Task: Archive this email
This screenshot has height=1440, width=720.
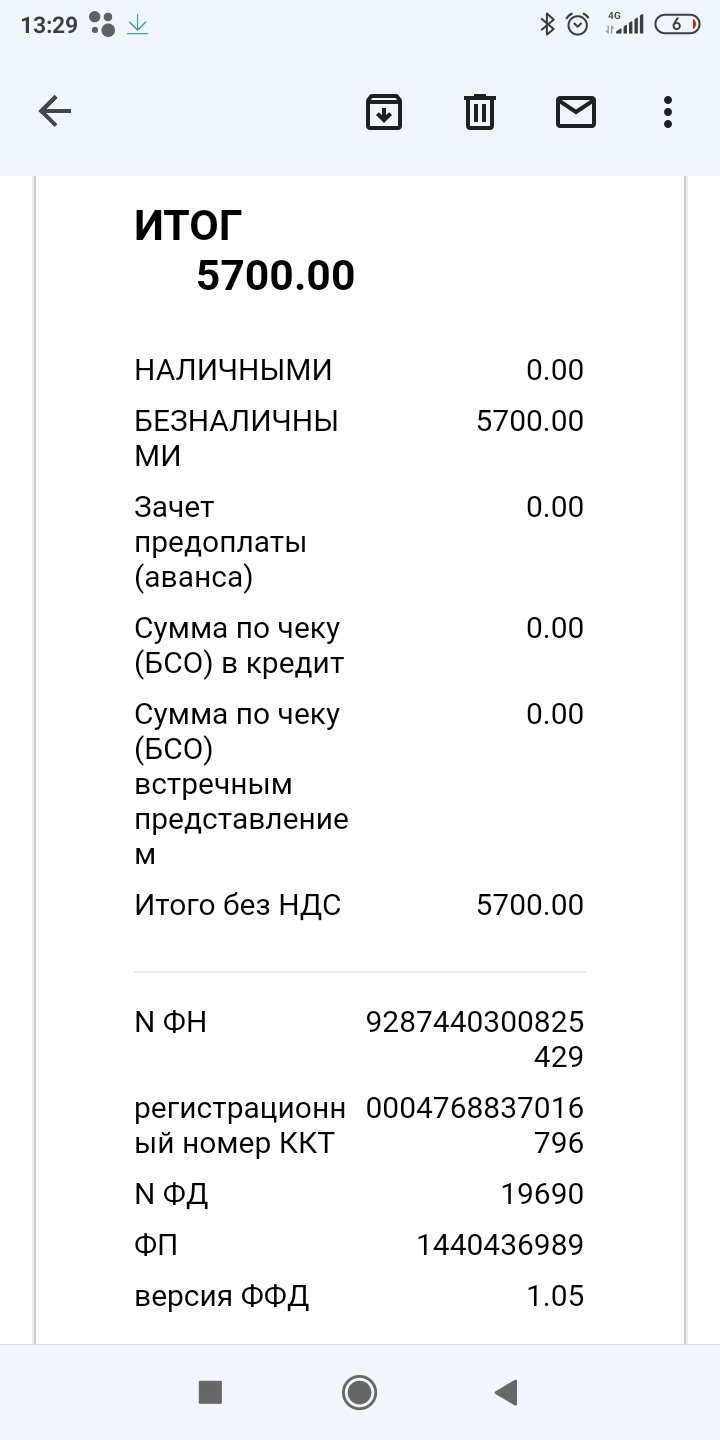Action: 384,111
